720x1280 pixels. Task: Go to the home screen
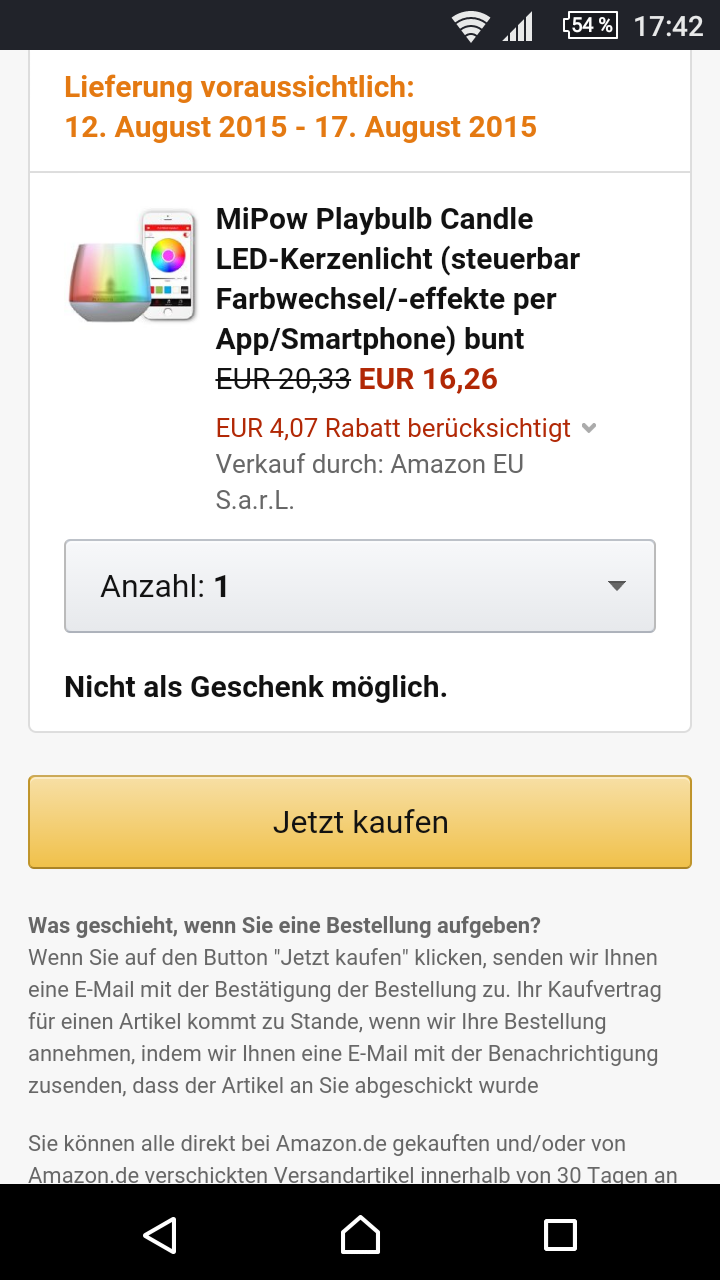pos(360,1234)
